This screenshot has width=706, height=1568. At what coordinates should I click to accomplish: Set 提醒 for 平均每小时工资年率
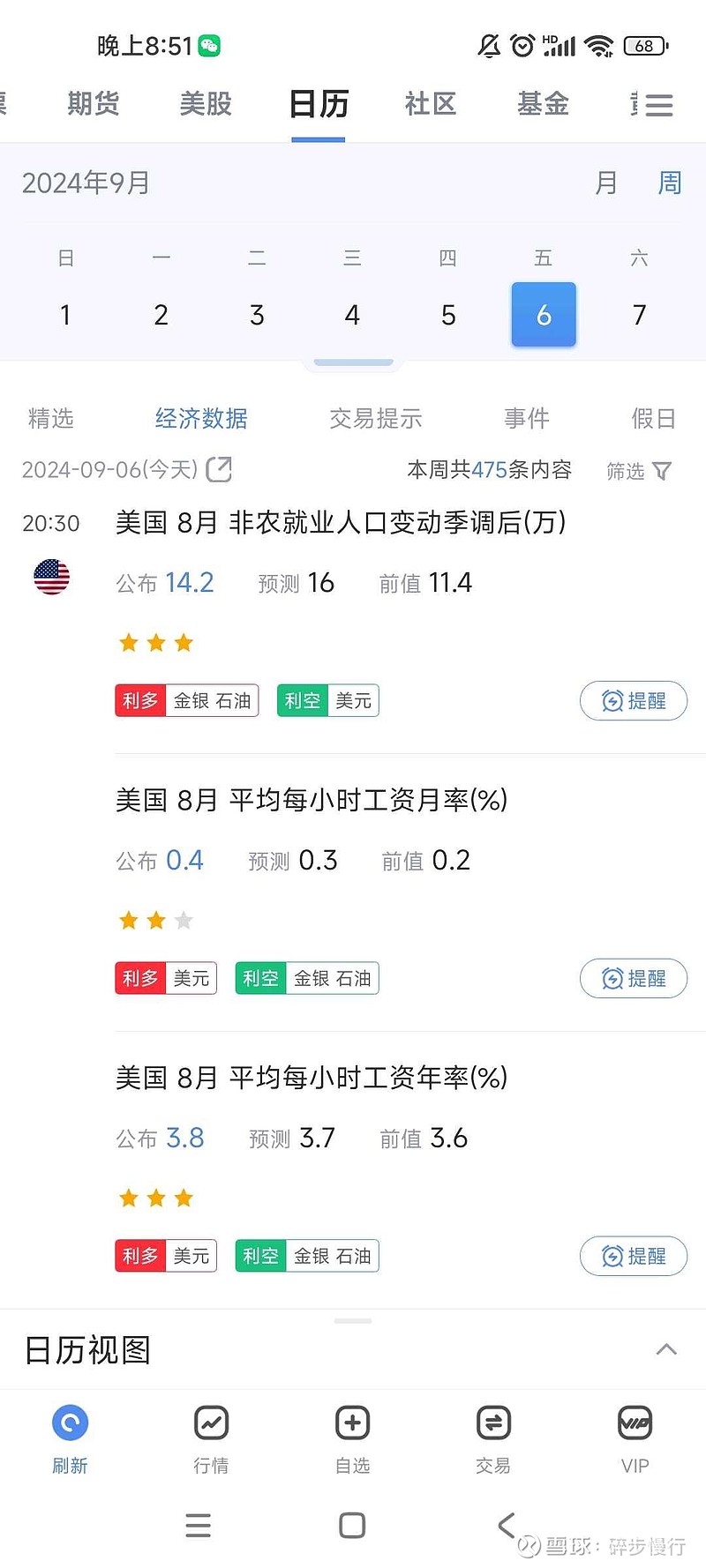click(x=634, y=1256)
